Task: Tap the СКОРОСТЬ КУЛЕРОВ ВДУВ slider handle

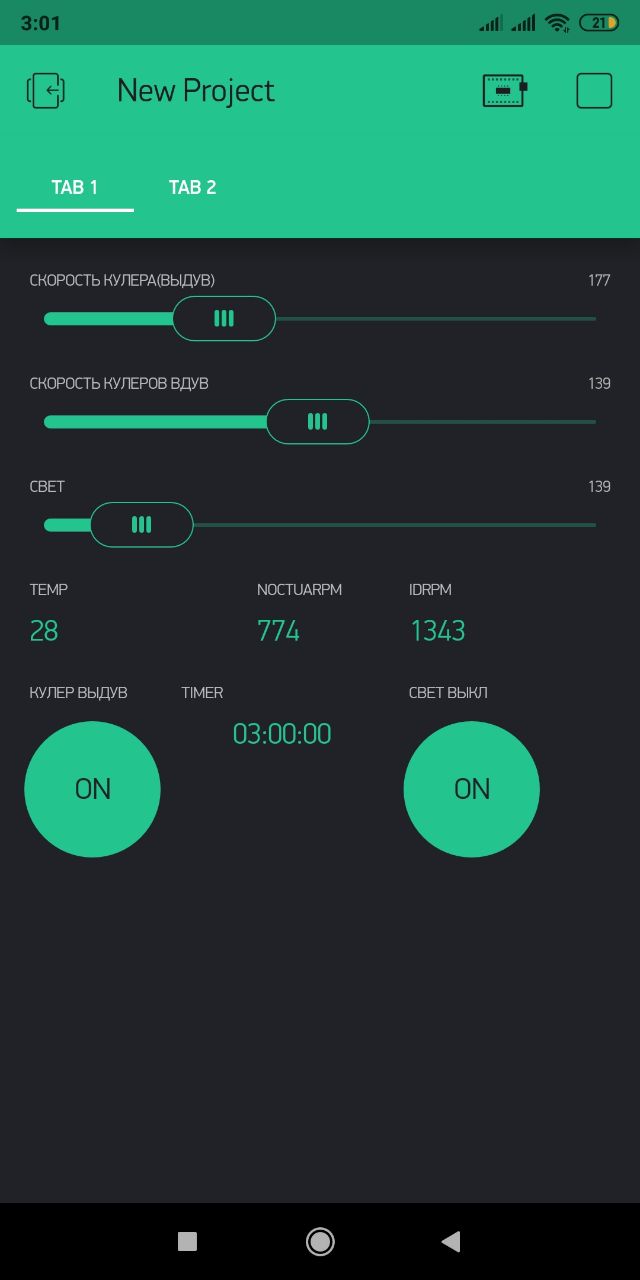Action: (318, 422)
